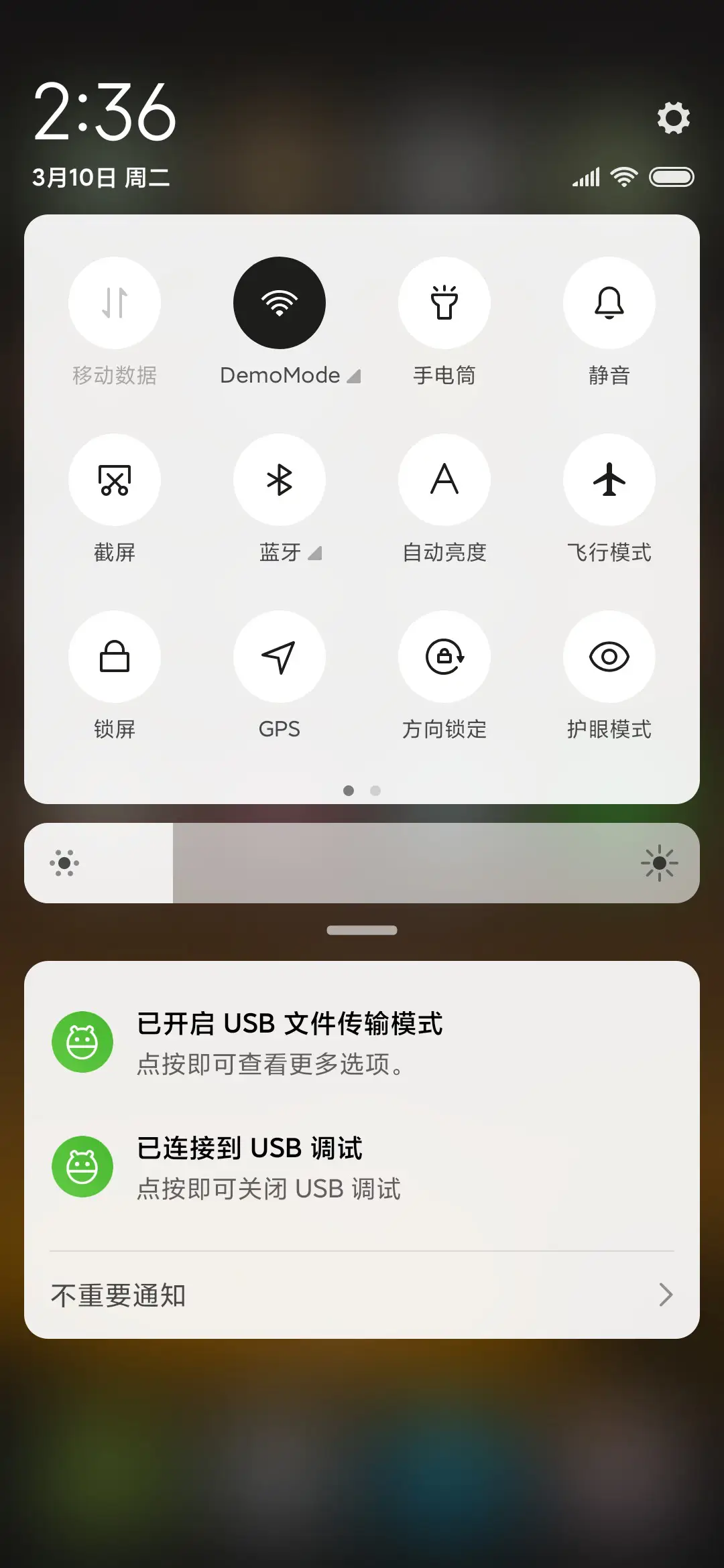Image resolution: width=724 pixels, height=1568 pixels.
Task: Switch to the second quick settings page dot
Action: pyautogui.click(x=375, y=791)
